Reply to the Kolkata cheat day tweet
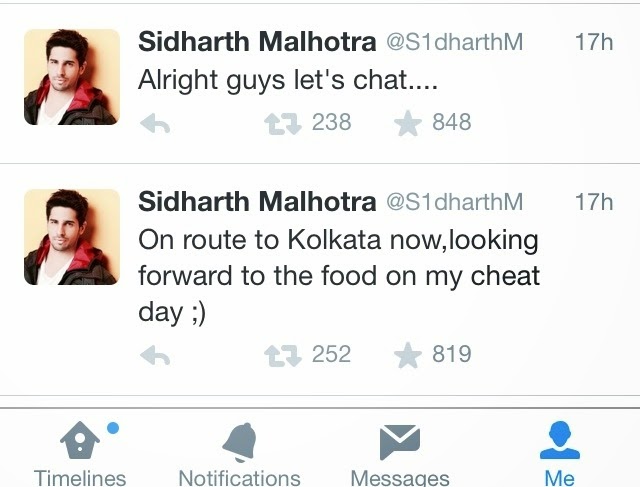This screenshot has height=487, width=640. (155, 355)
